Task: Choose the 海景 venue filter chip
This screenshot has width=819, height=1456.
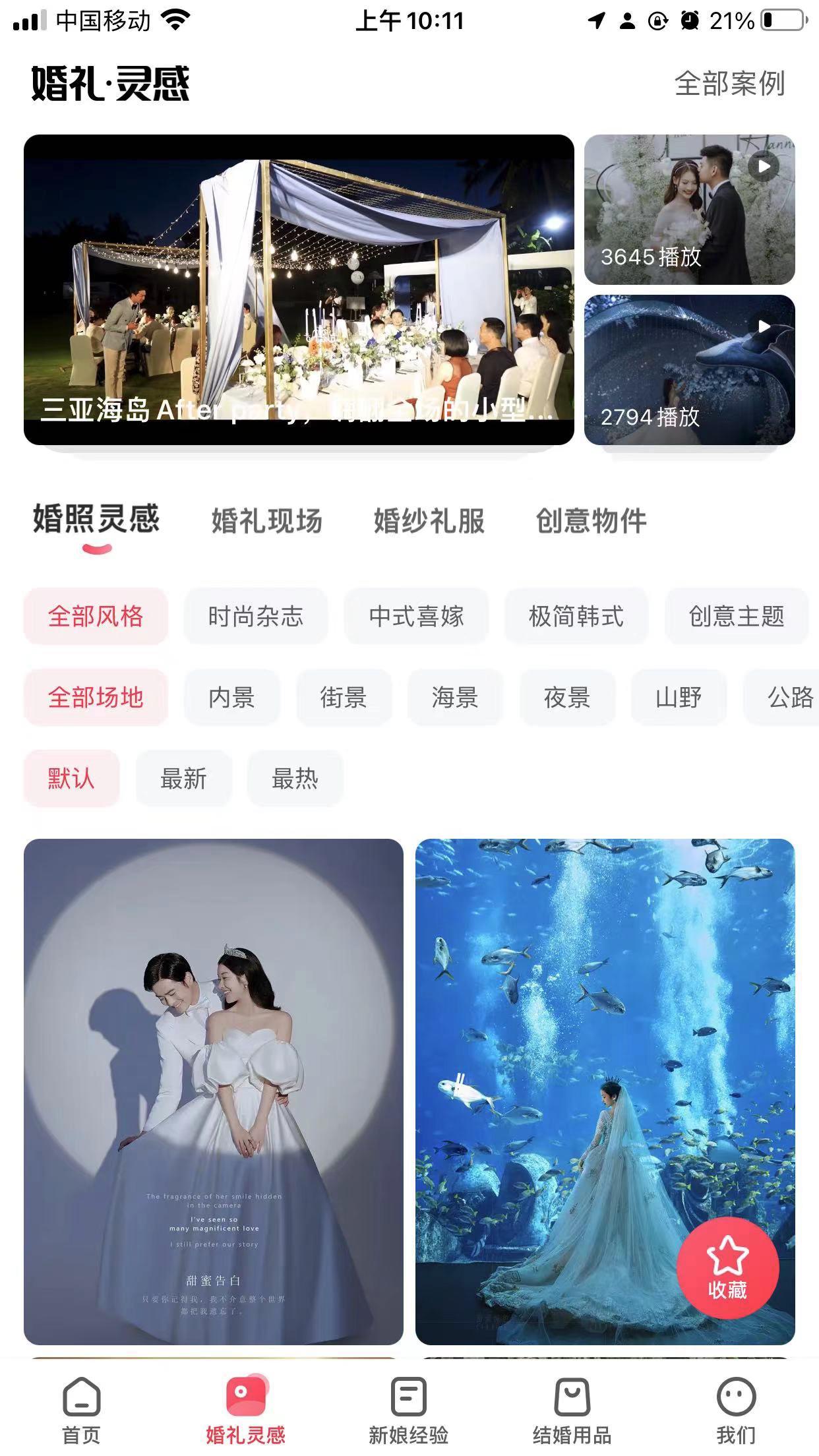Action: coord(454,697)
